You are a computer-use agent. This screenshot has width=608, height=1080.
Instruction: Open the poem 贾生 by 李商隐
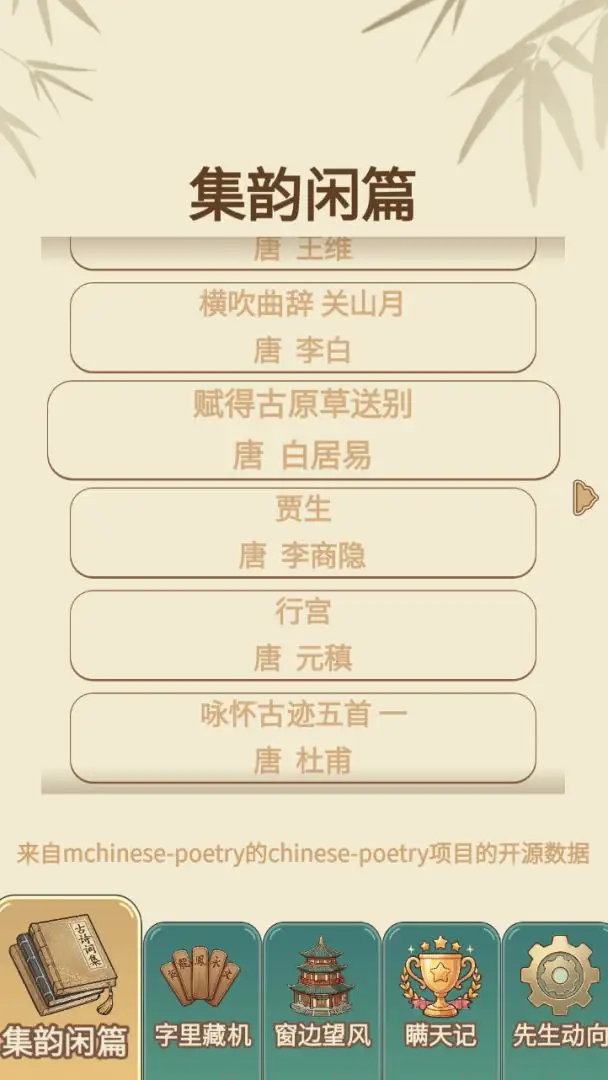coord(303,532)
